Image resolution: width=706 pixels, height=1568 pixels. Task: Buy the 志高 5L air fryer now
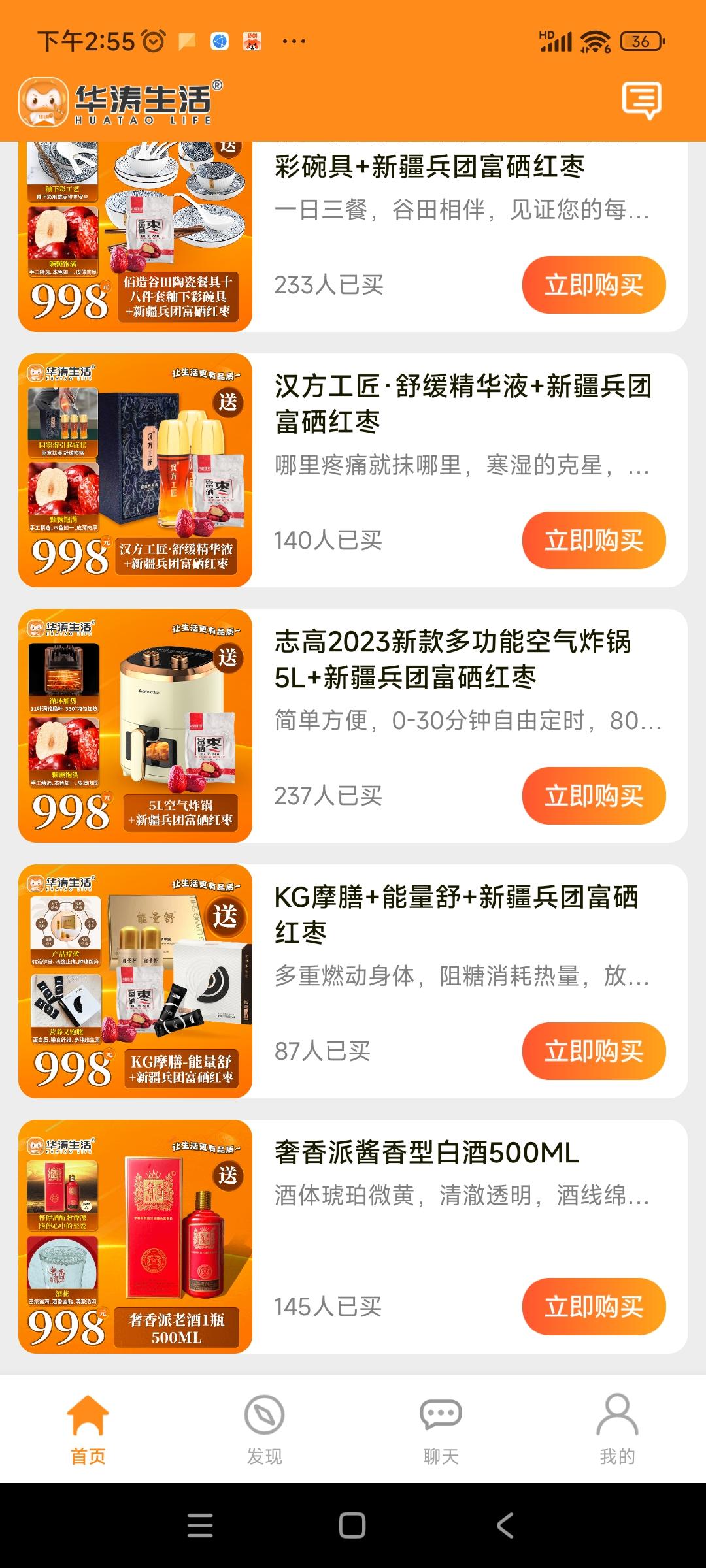[x=594, y=796]
